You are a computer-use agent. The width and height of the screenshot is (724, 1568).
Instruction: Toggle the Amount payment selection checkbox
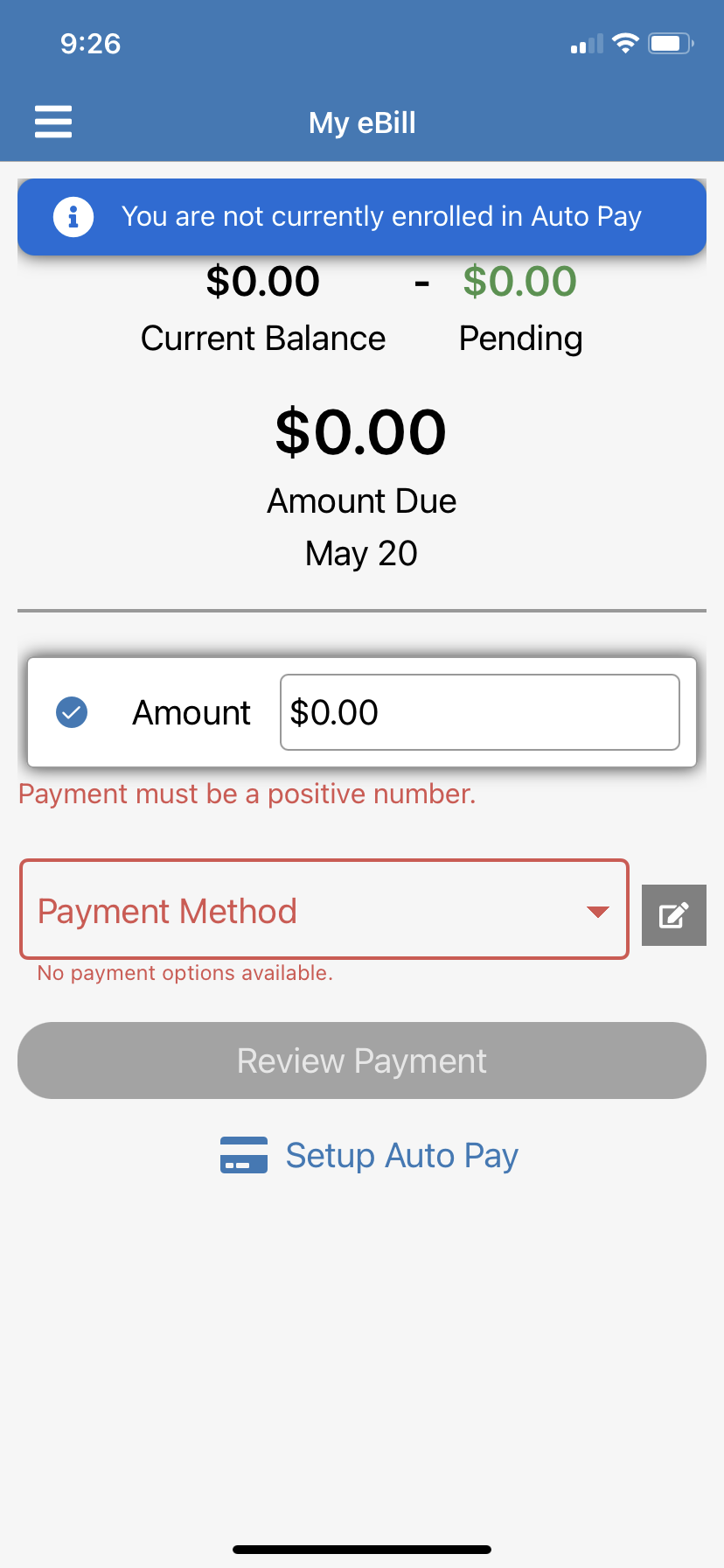[x=72, y=712]
